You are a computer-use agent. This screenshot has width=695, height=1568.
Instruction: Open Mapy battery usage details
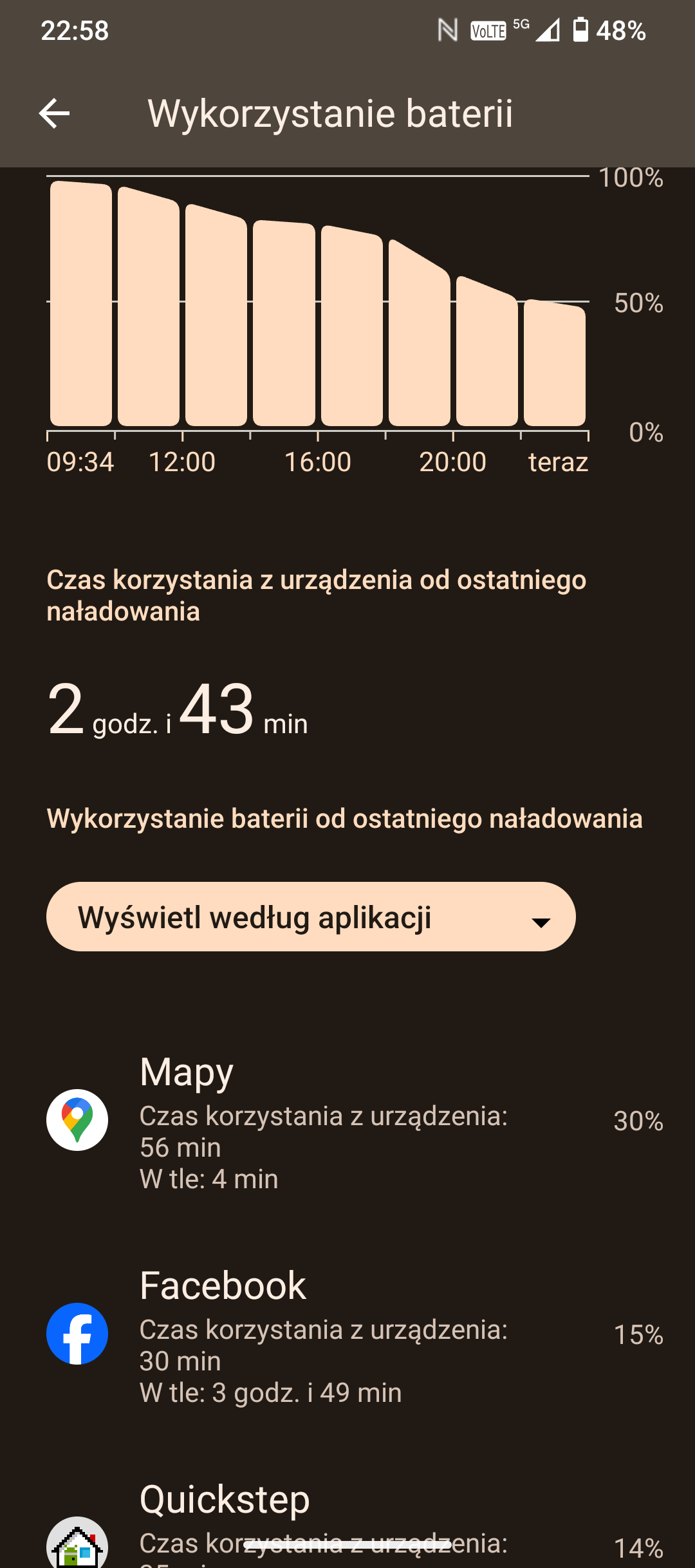347,1122
